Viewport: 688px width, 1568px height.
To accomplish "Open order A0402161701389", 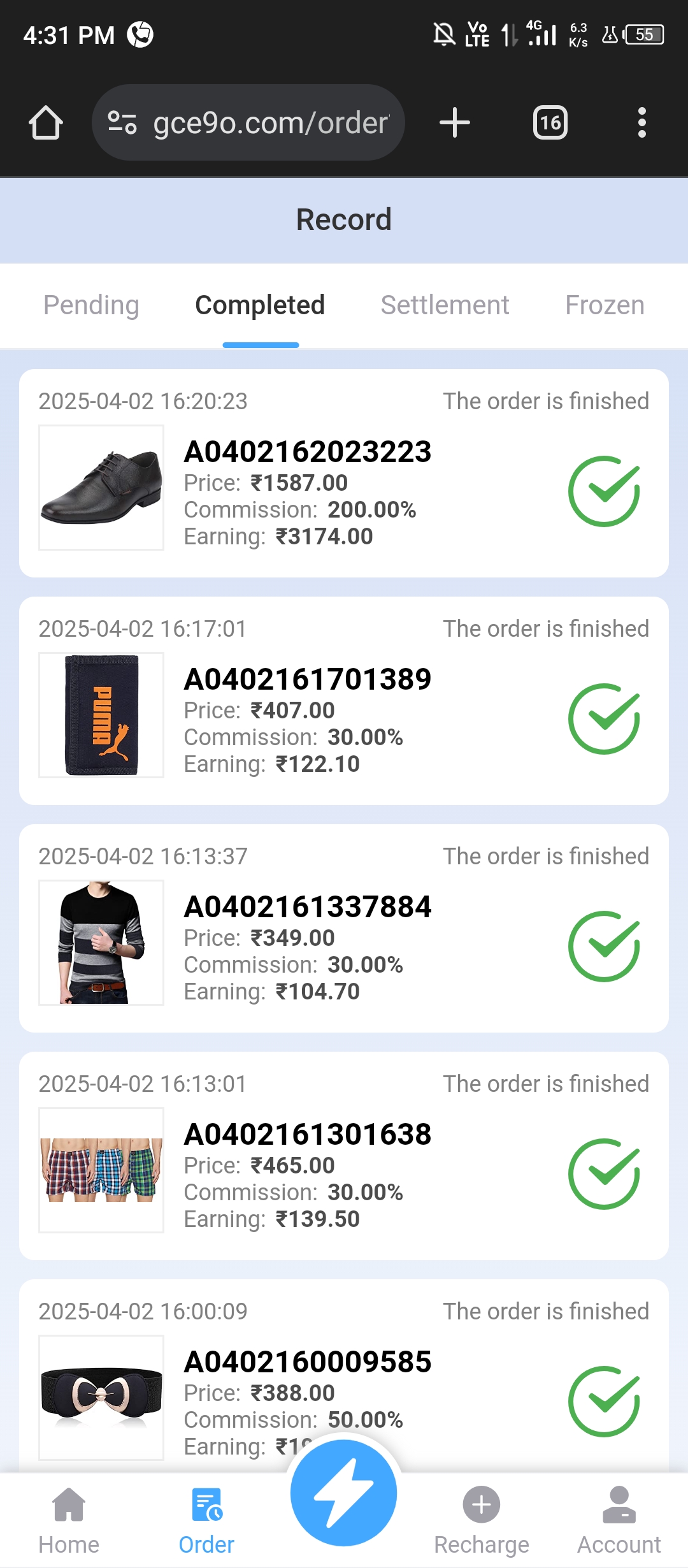I will (308, 679).
